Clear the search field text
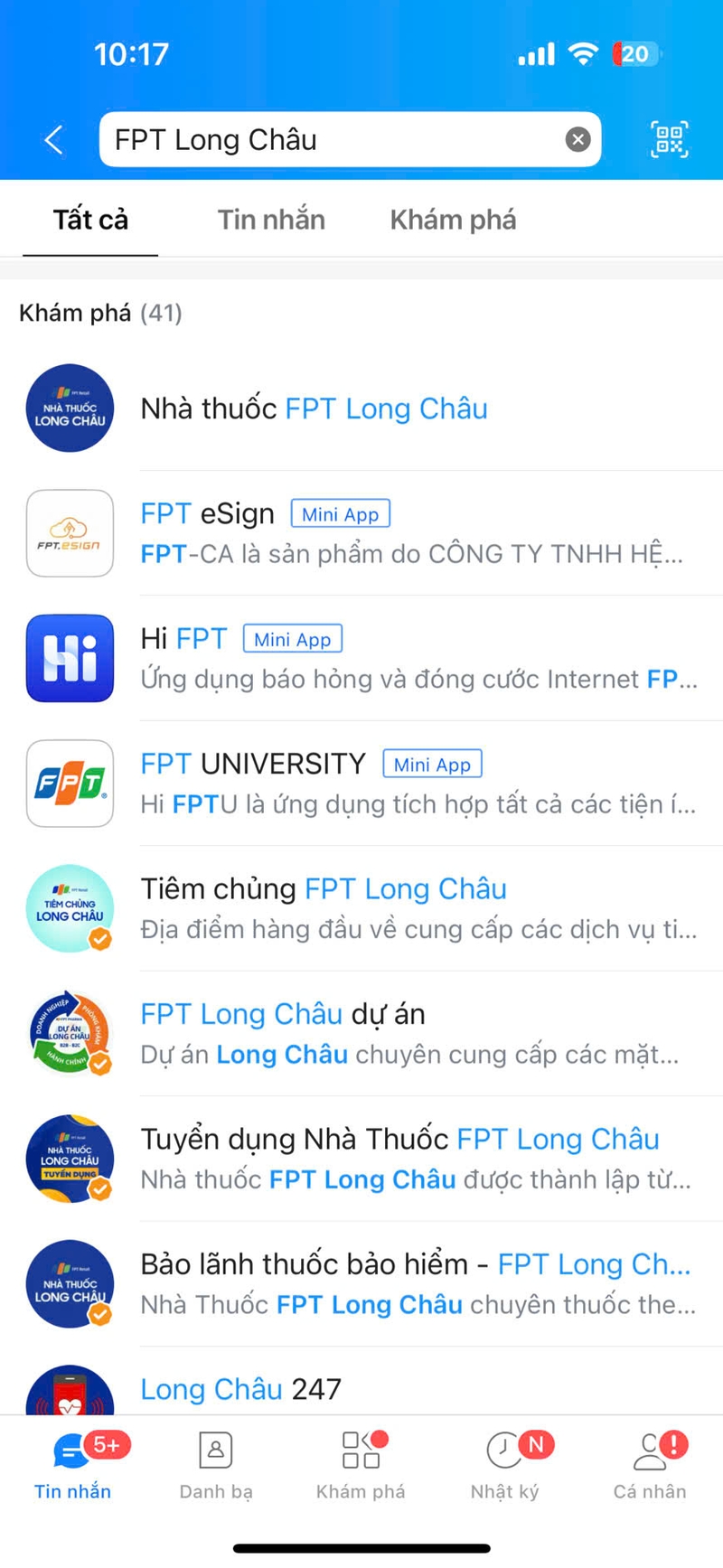 [577, 138]
